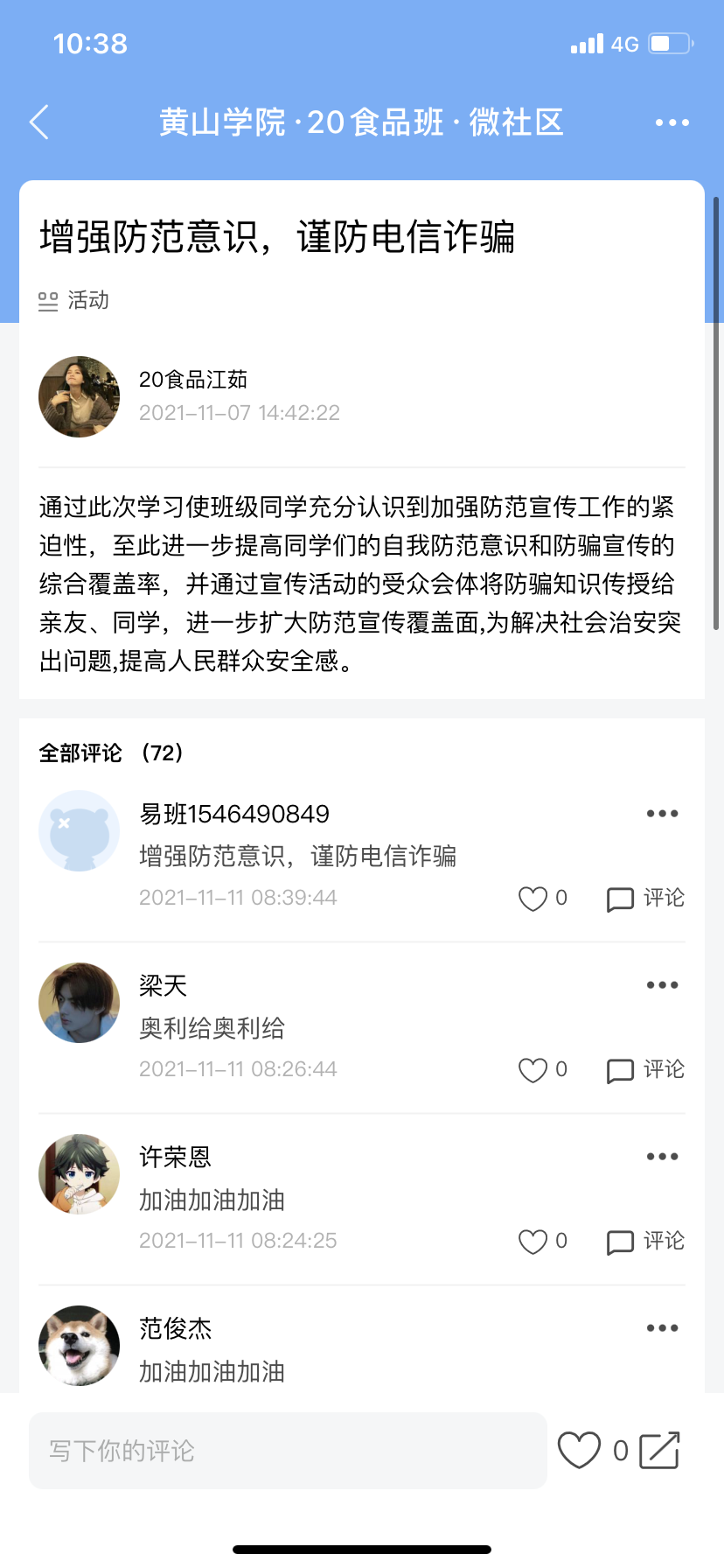The height and width of the screenshot is (1568, 724).
Task: Reply to 梁天's comment
Action: click(645, 1070)
